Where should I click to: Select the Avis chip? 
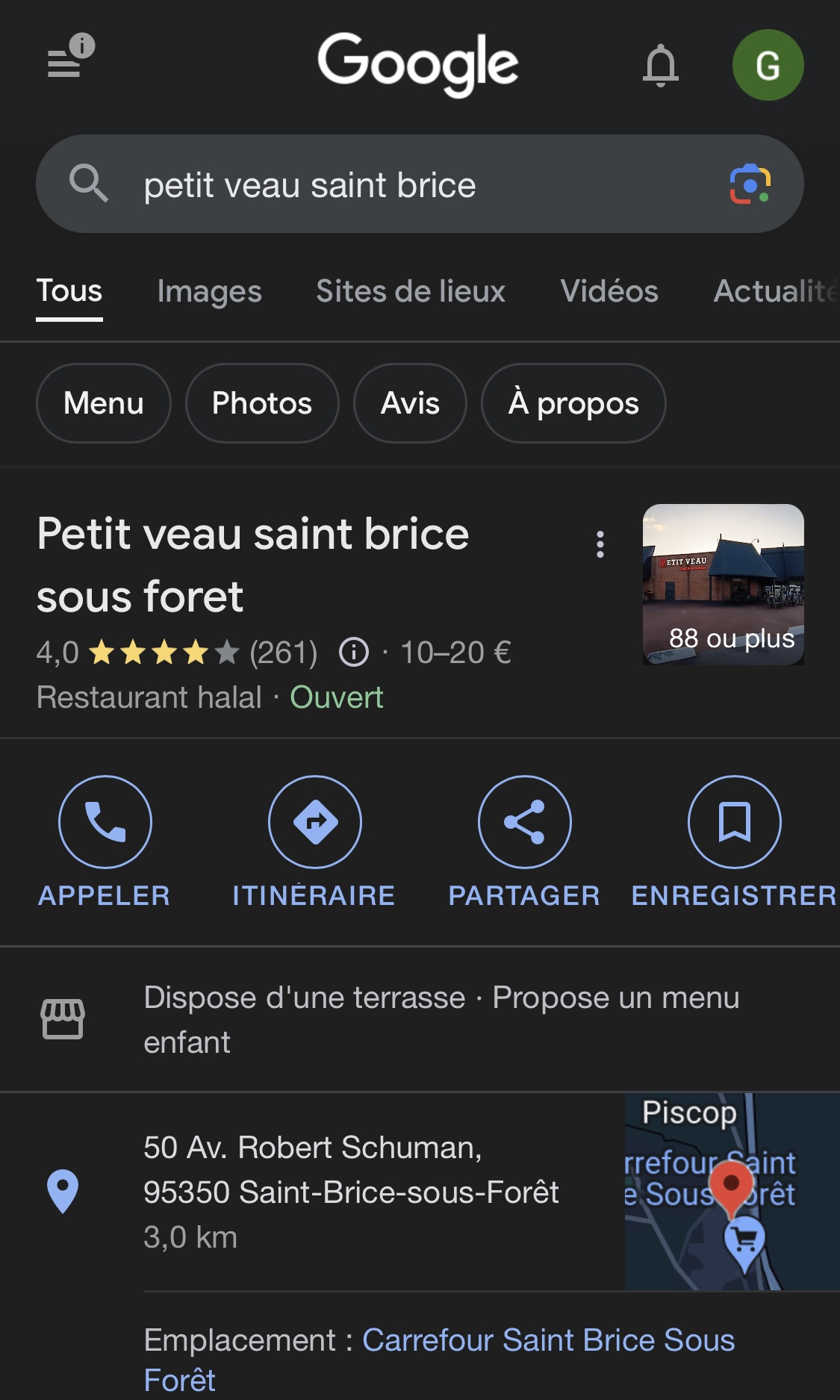click(x=410, y=403)
